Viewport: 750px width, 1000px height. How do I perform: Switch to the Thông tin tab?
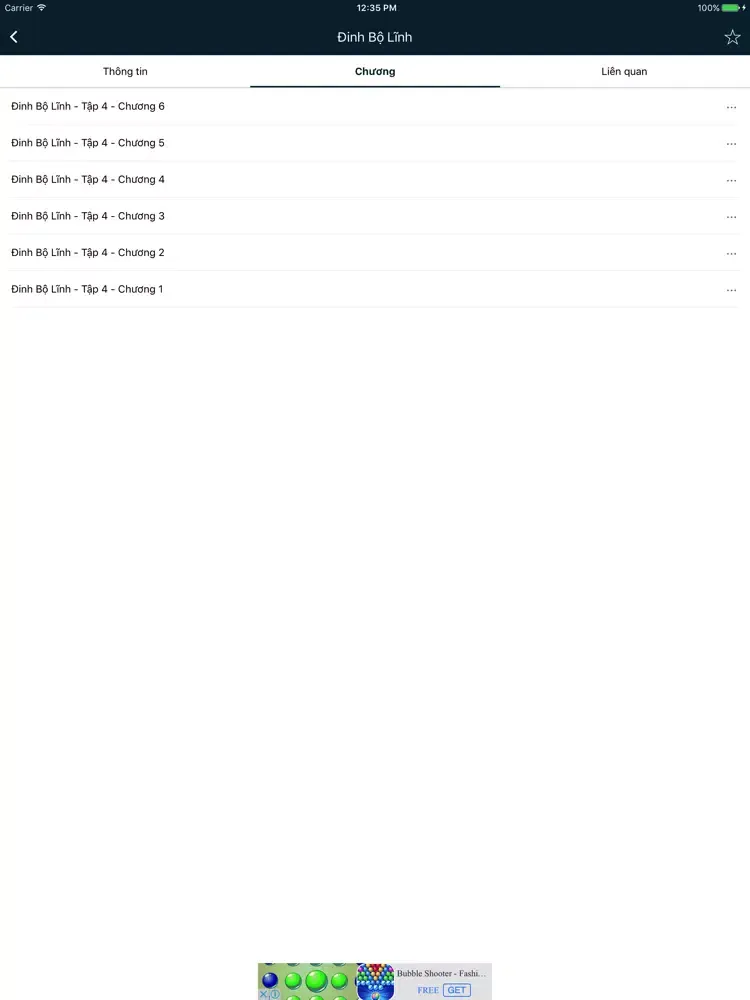[125, 72]
